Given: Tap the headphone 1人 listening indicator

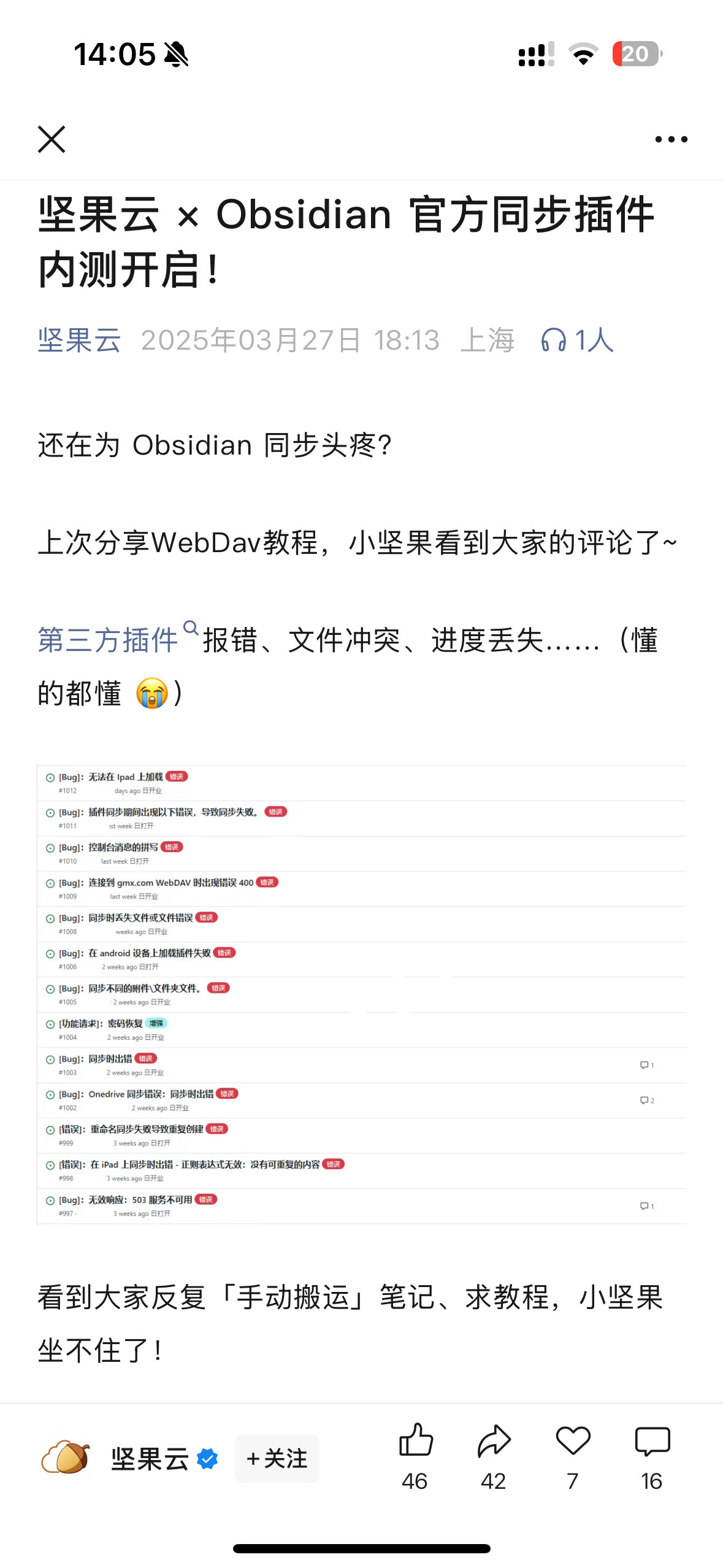Looking at the screenshot, I should [577, 340].
